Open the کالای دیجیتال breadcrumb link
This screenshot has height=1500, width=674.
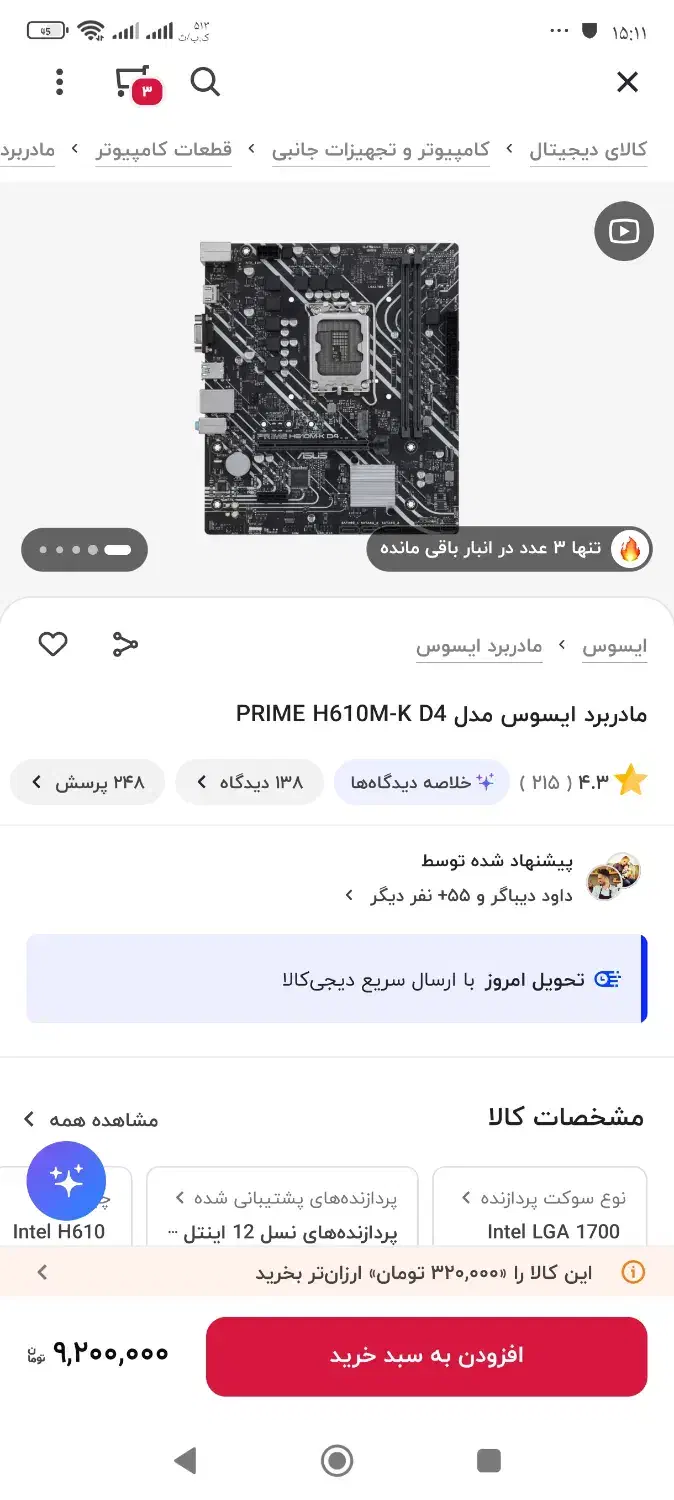coord(588,150)
